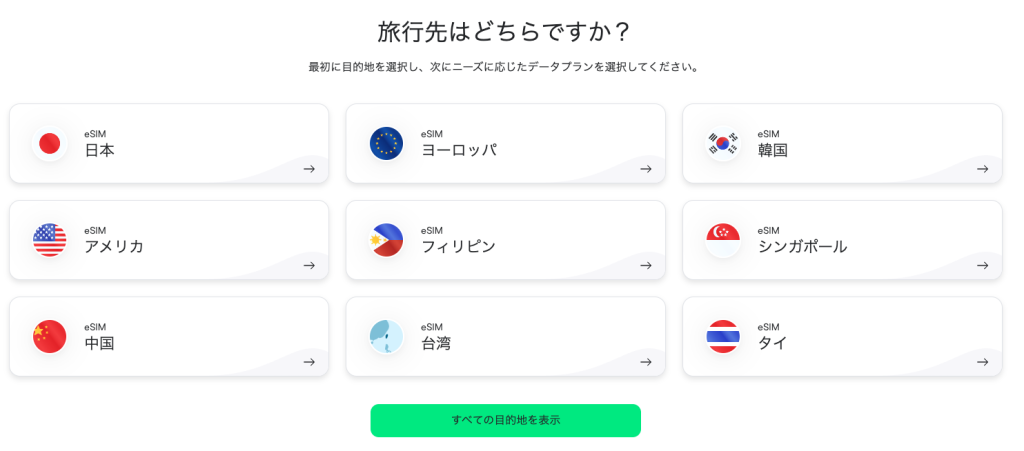Viewport: 1024px width, 451px height.
Task: Open the アメリカ eSIM plans
Action: [169, 240]
